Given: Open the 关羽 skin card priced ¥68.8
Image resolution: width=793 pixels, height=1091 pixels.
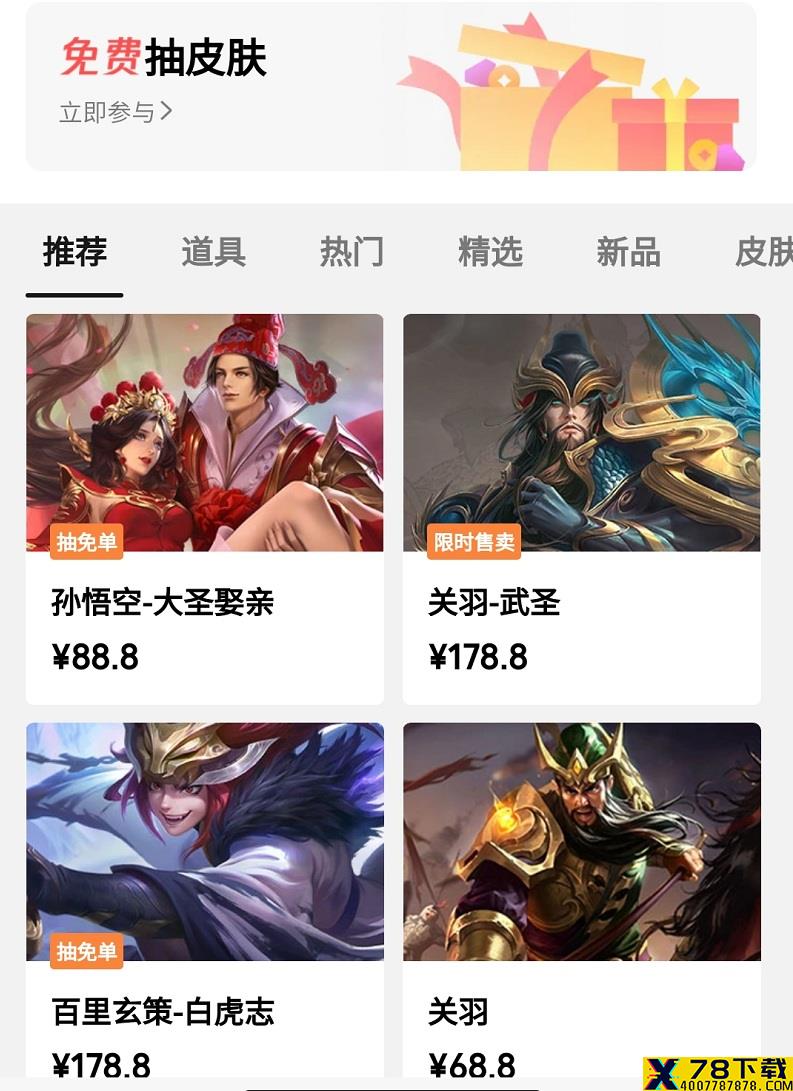Looking at the screenshot, I should (x=581, y=900).
